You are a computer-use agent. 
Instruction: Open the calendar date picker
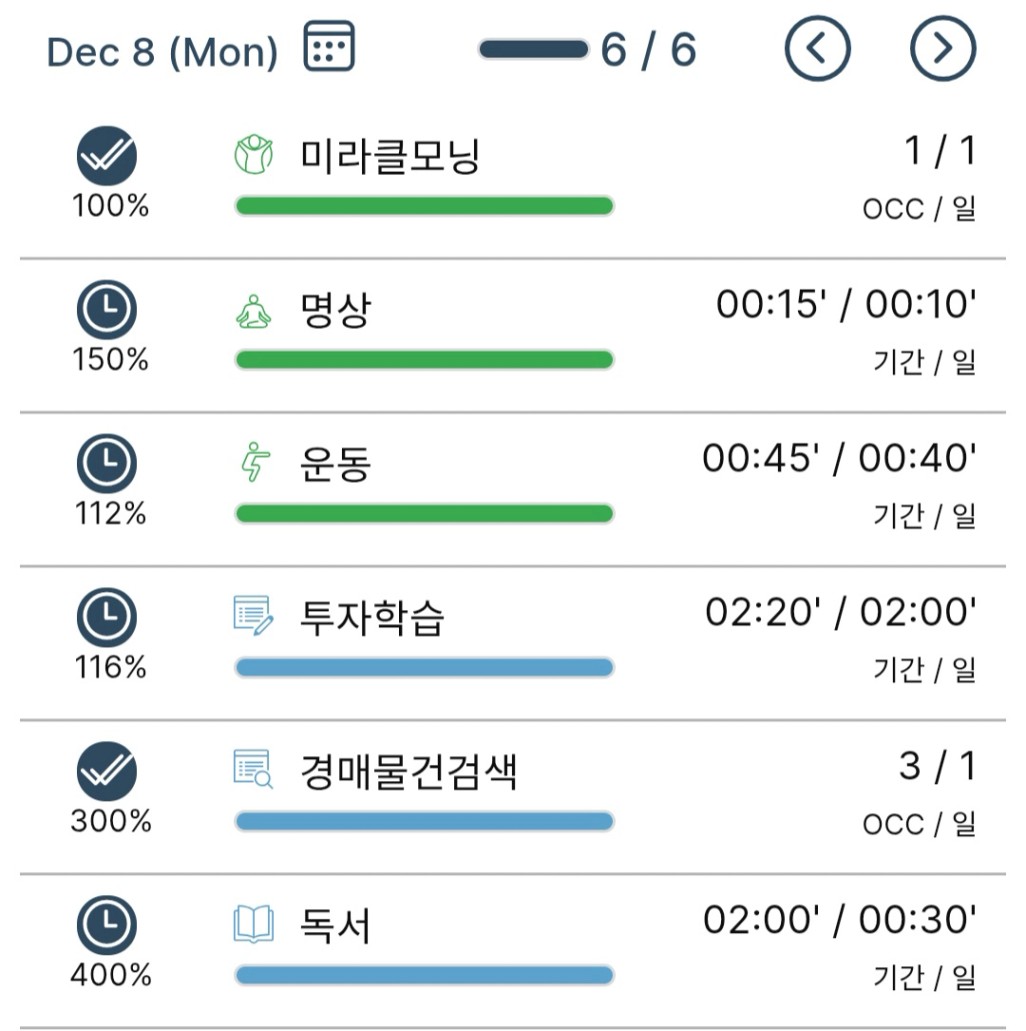tap(329, 47)
